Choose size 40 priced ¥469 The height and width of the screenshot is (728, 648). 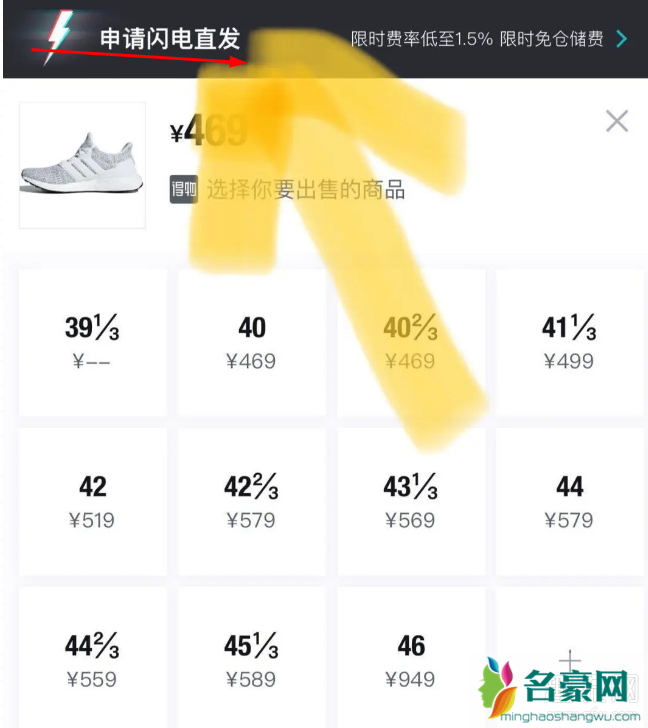[x=252, y=342]
